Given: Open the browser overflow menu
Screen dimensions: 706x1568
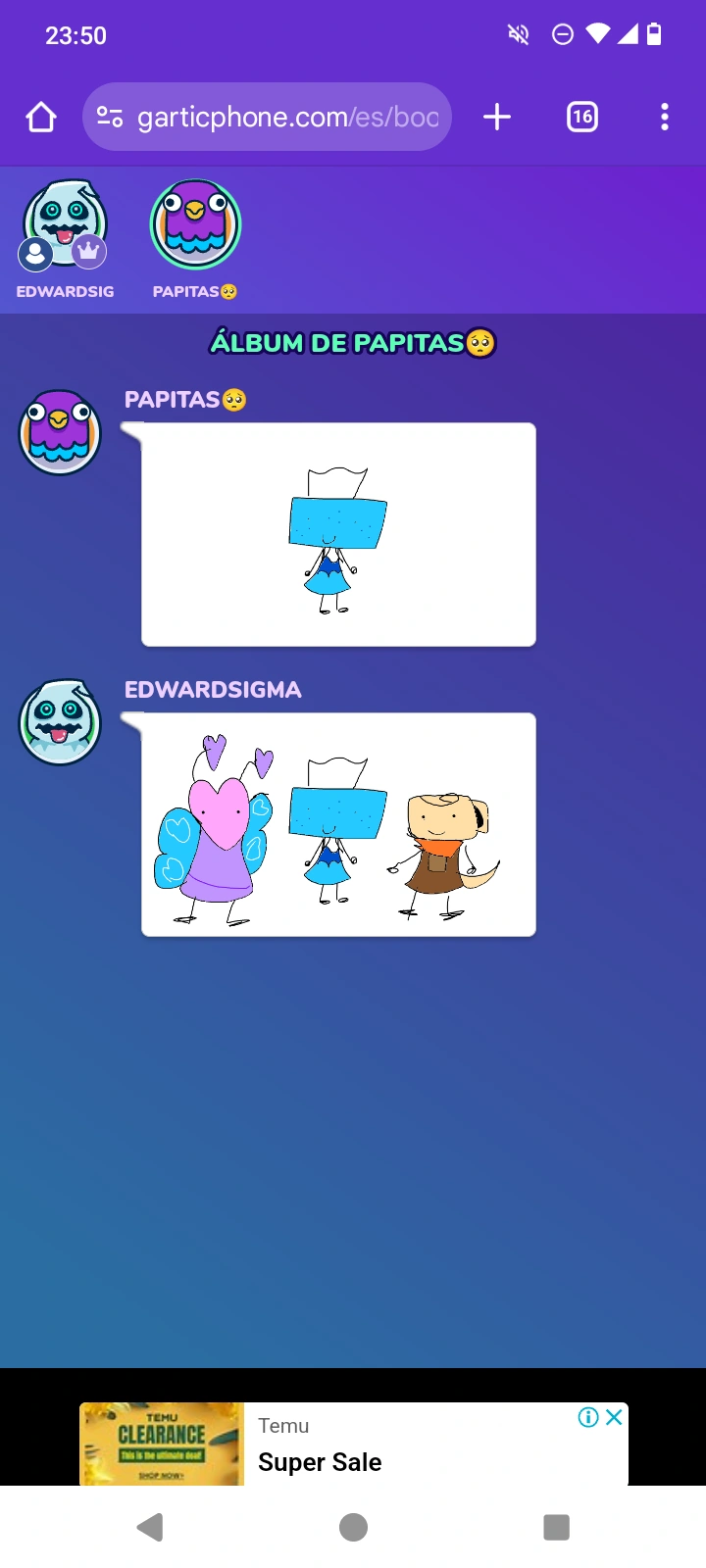Looking at the screenshot, I should pyautogui.click(x=665, y=118).
